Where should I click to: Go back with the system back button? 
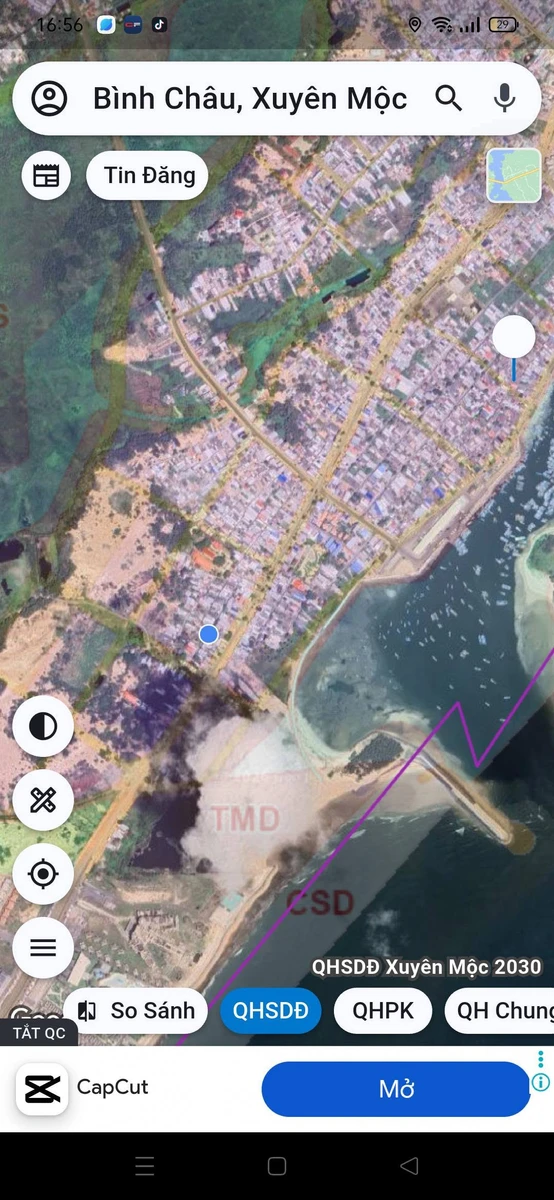pyautogui.click(x=409, y=1166)
